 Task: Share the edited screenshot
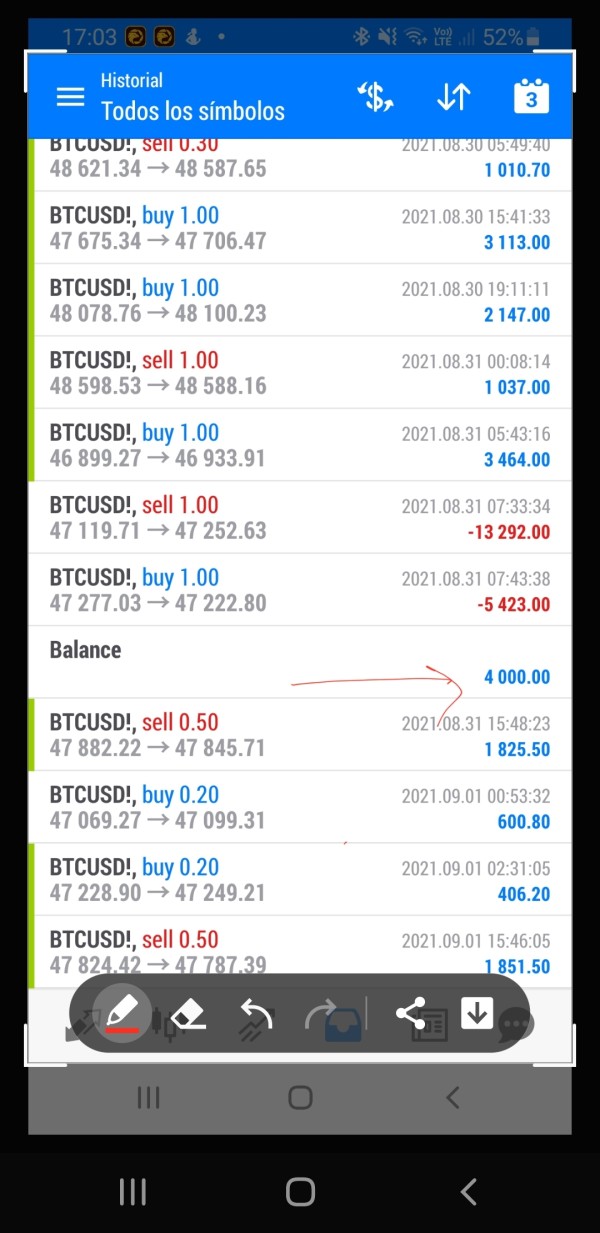pos(411,1014)
